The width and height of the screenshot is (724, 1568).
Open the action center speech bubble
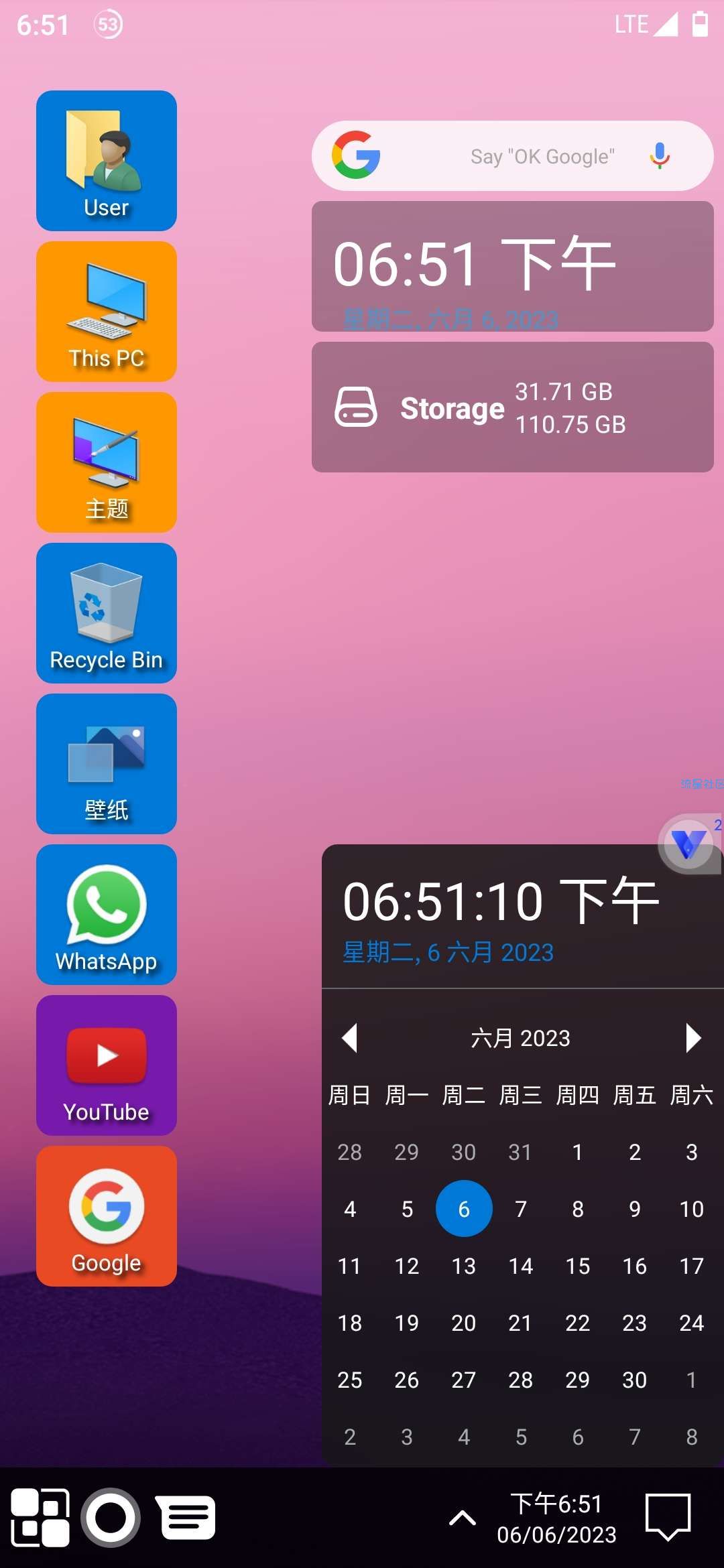(x=668, y=1518)
